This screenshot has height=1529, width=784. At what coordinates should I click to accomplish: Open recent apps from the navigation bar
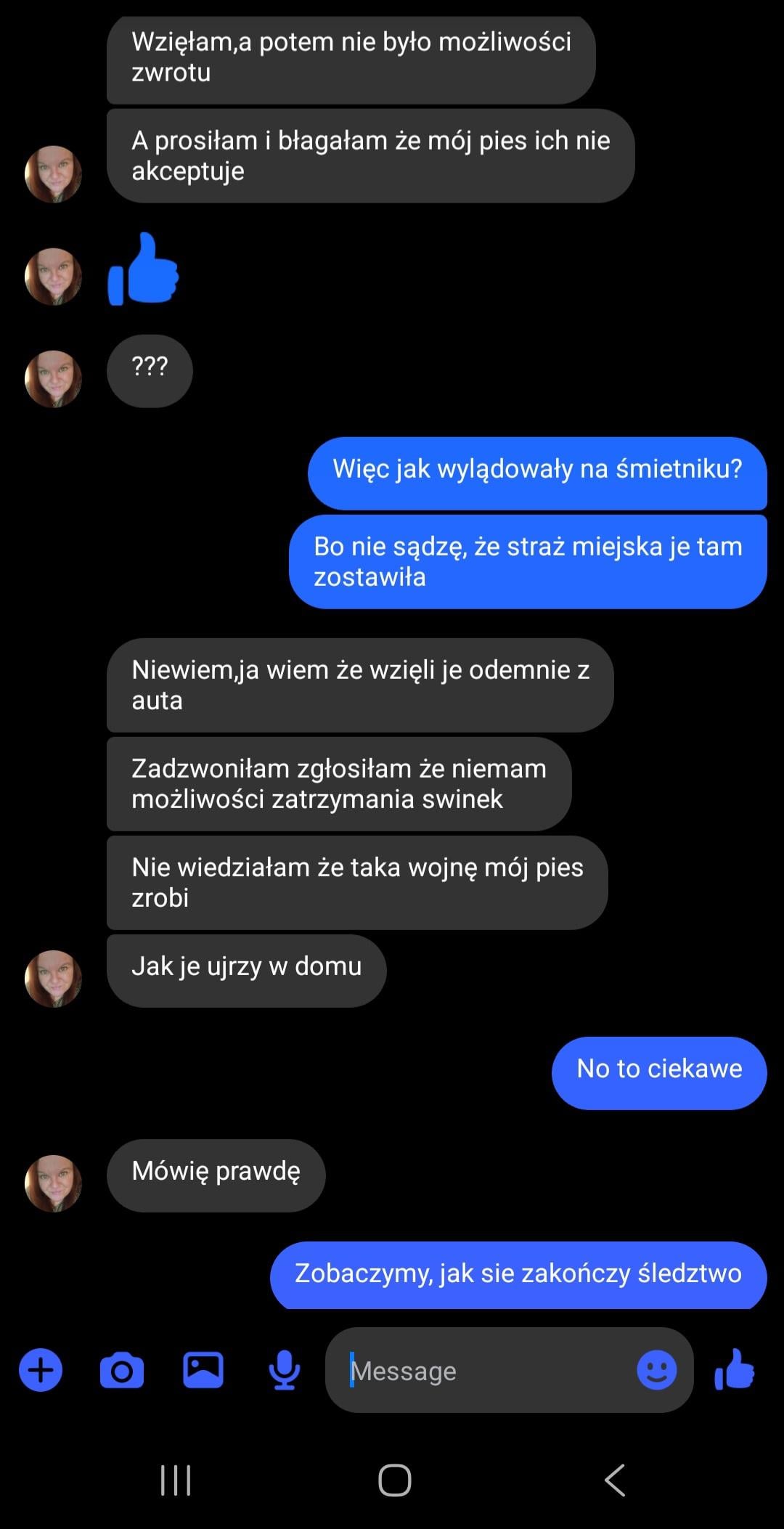(x=176, y=1480)
